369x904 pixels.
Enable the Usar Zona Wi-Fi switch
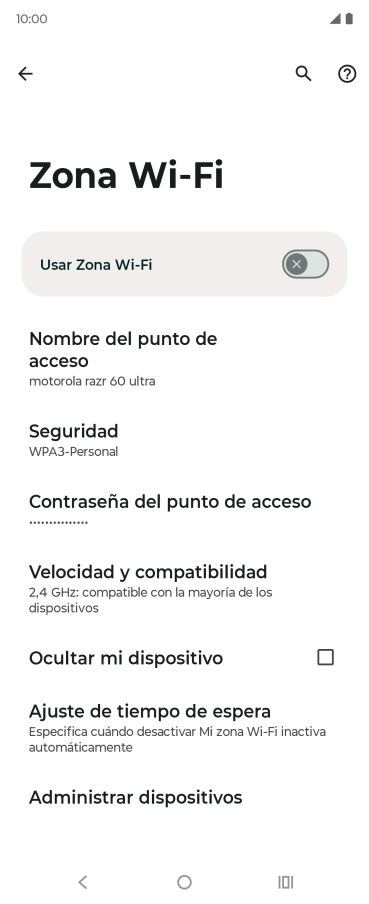click(x=305, y=265)
